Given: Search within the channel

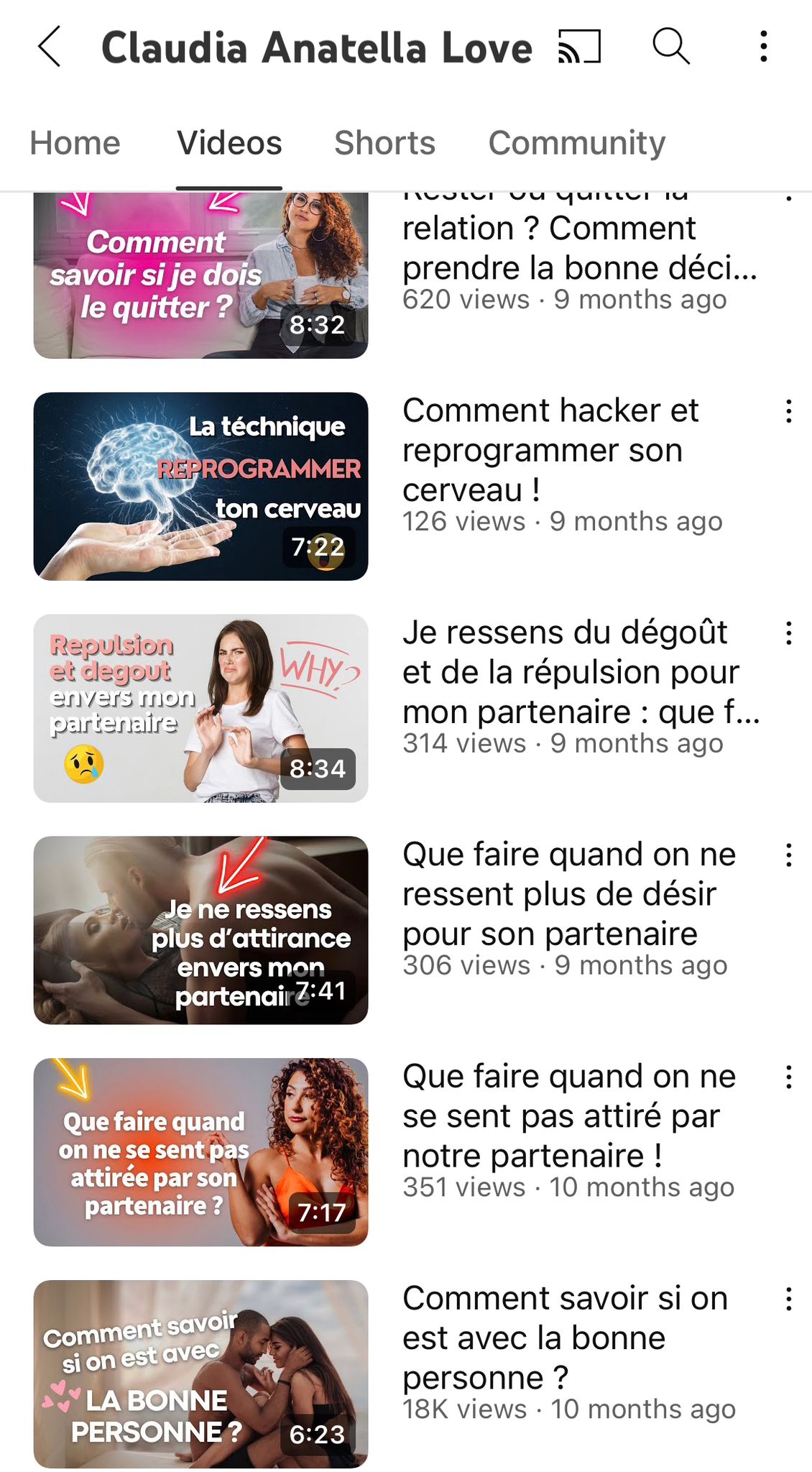Looking at the screenshot, I should pyautogui.click(x=670, y=47).
